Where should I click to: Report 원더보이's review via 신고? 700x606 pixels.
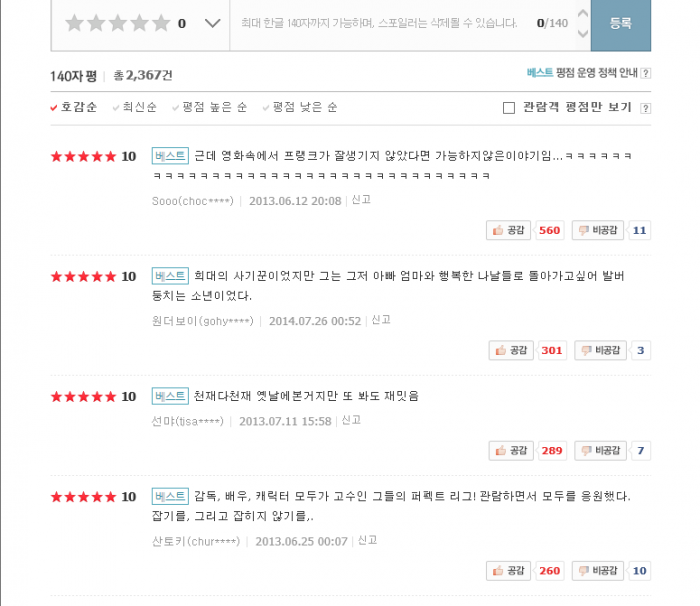pyautogui.click(x=381, y=320)
